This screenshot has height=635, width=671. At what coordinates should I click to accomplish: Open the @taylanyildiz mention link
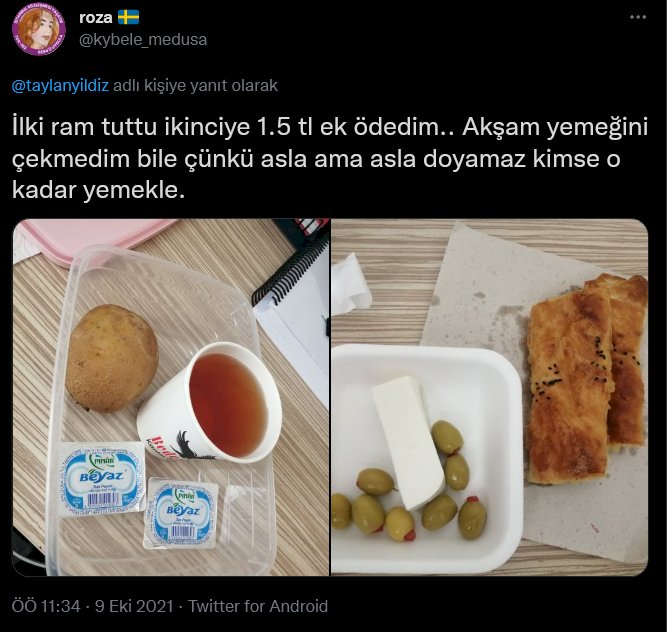coord(60,86)
